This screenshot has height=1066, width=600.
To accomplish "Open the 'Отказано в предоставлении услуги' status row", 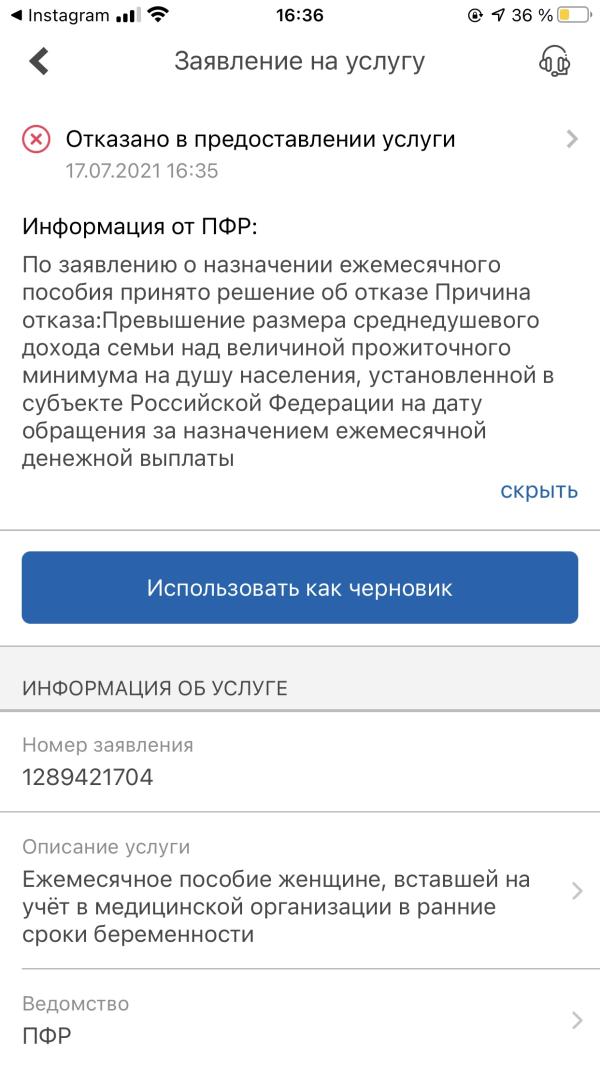I will (300, 153).
